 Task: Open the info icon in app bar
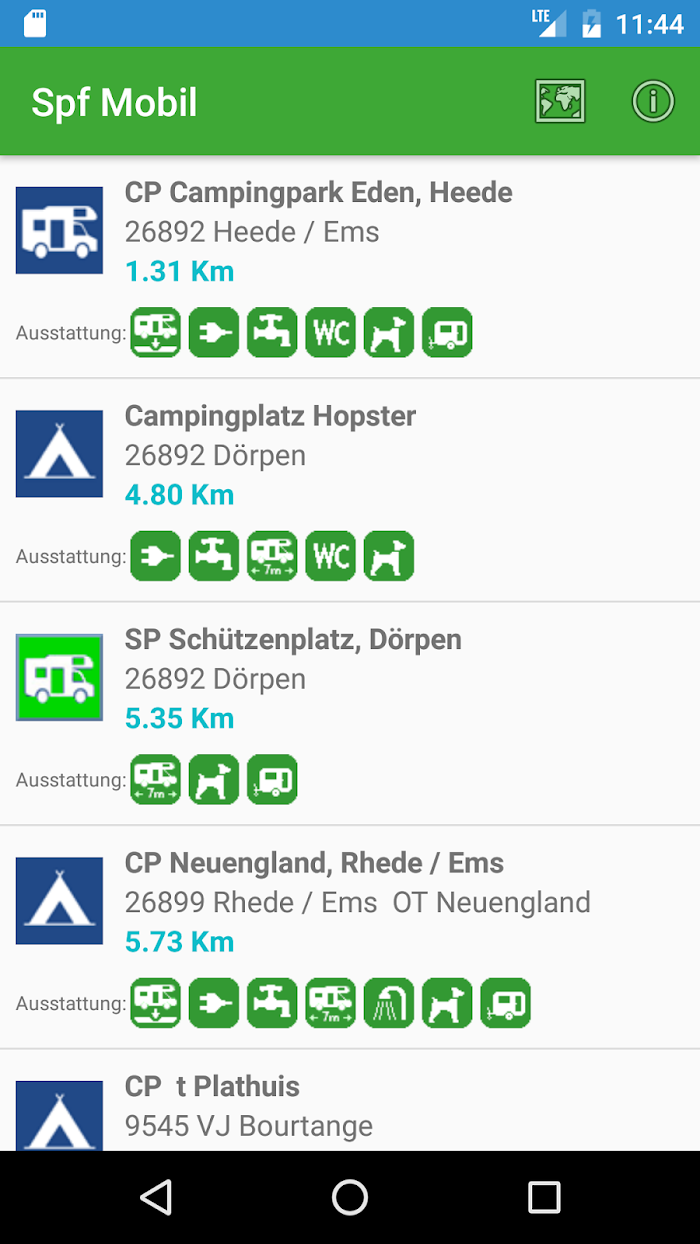tap(653, 102)
